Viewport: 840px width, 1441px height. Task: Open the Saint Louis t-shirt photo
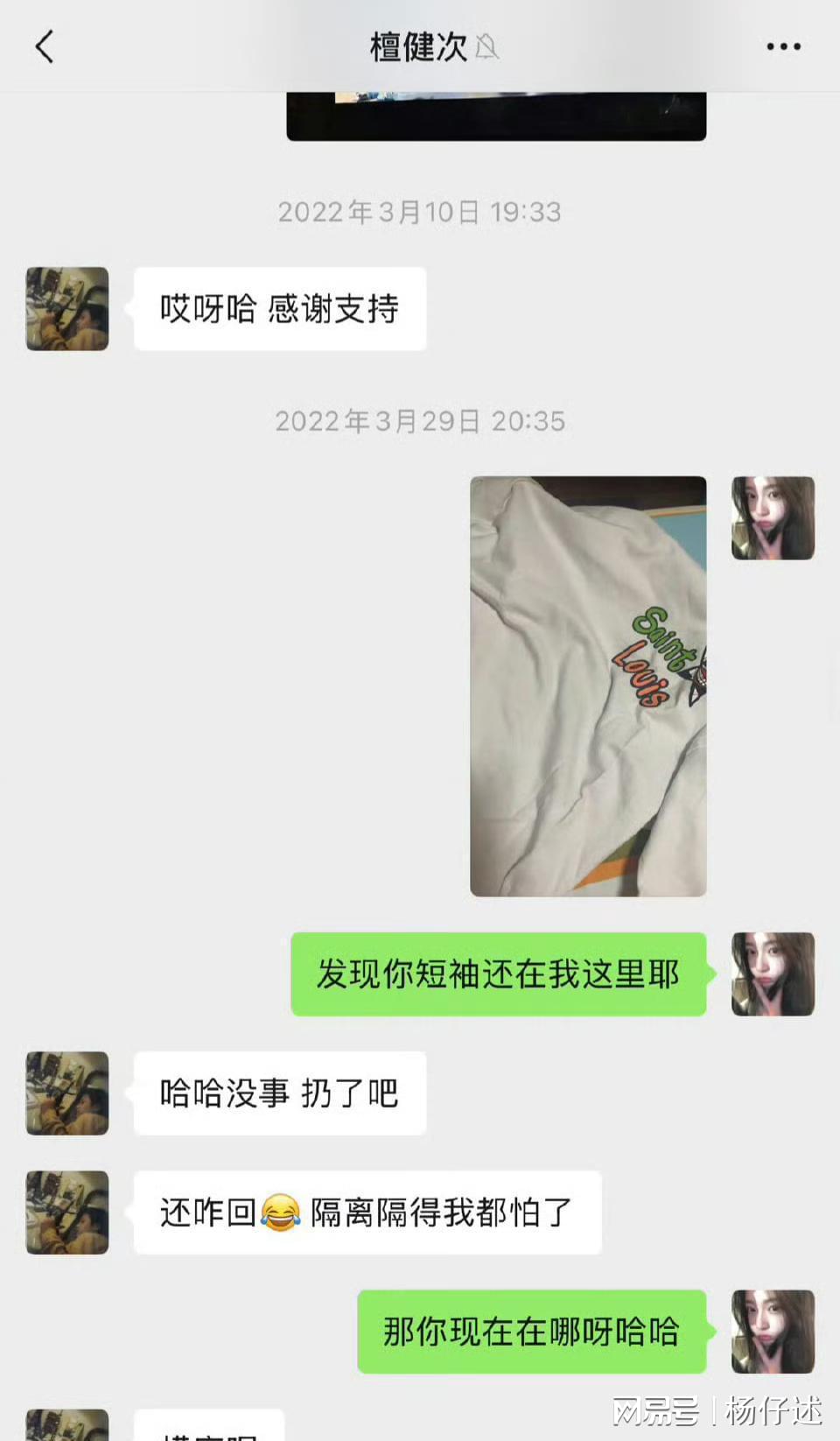click(588, 685)
